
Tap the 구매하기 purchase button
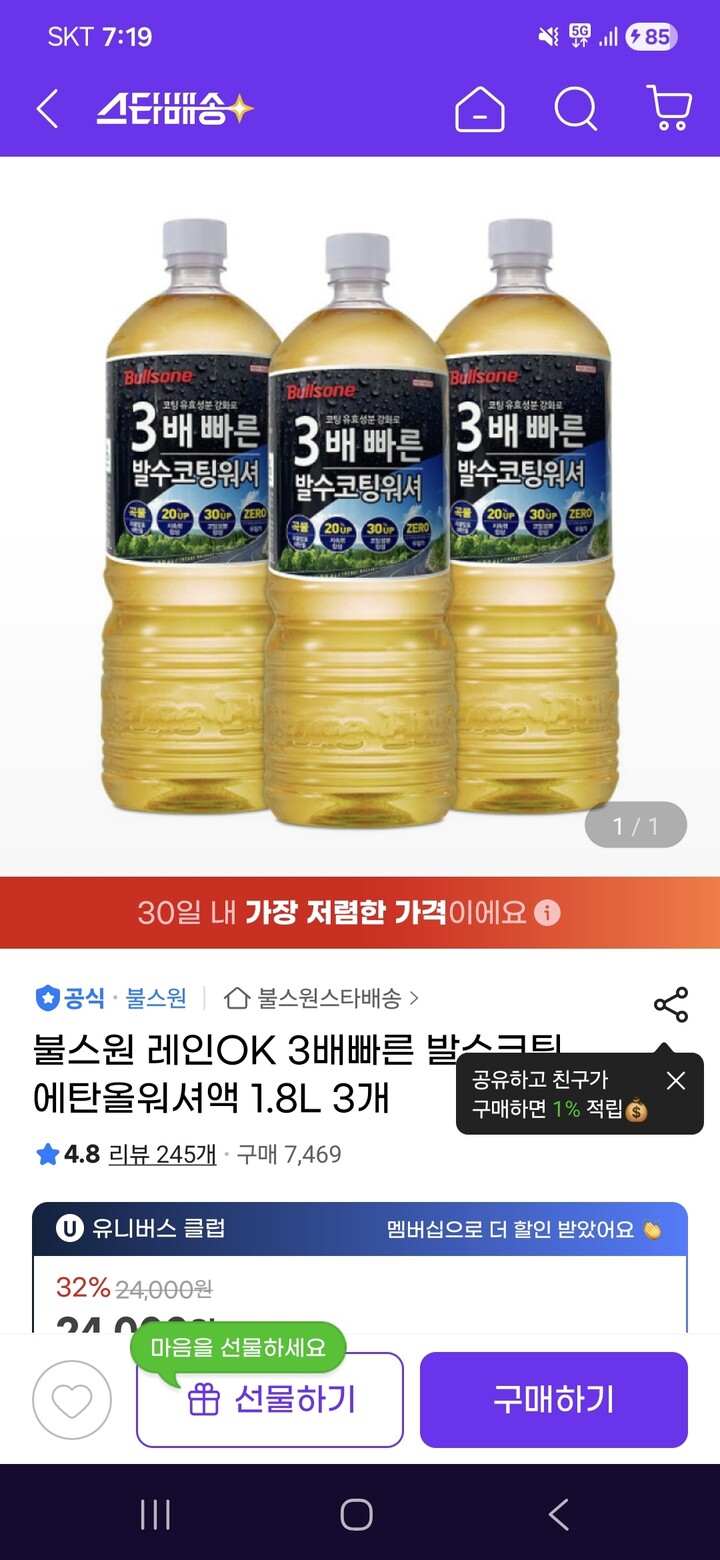554,1399
